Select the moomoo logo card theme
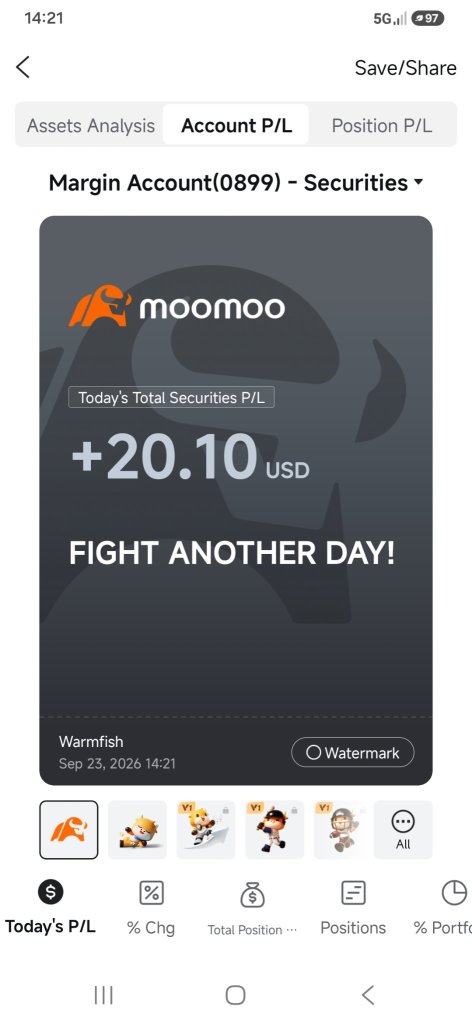The height and width of the screenshot is (1024, 472). [69, 829]
